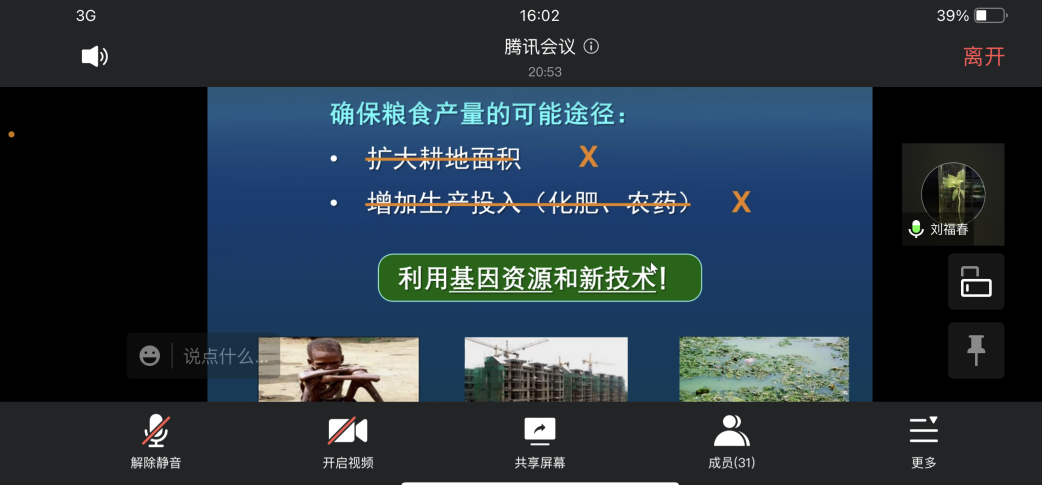Open the 更多 options menu
1042x485 pixels.
coord(924,441)
